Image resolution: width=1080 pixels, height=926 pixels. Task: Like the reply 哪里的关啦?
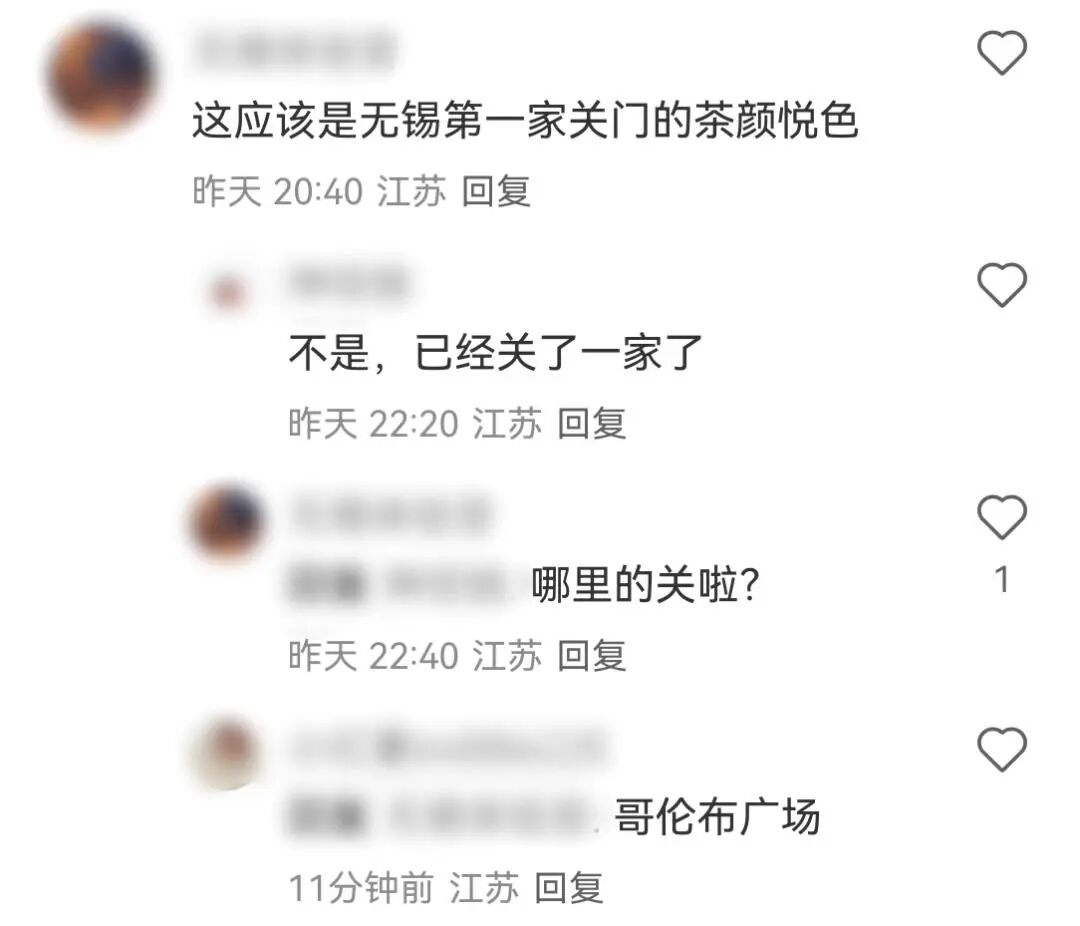click(1001, 518)
